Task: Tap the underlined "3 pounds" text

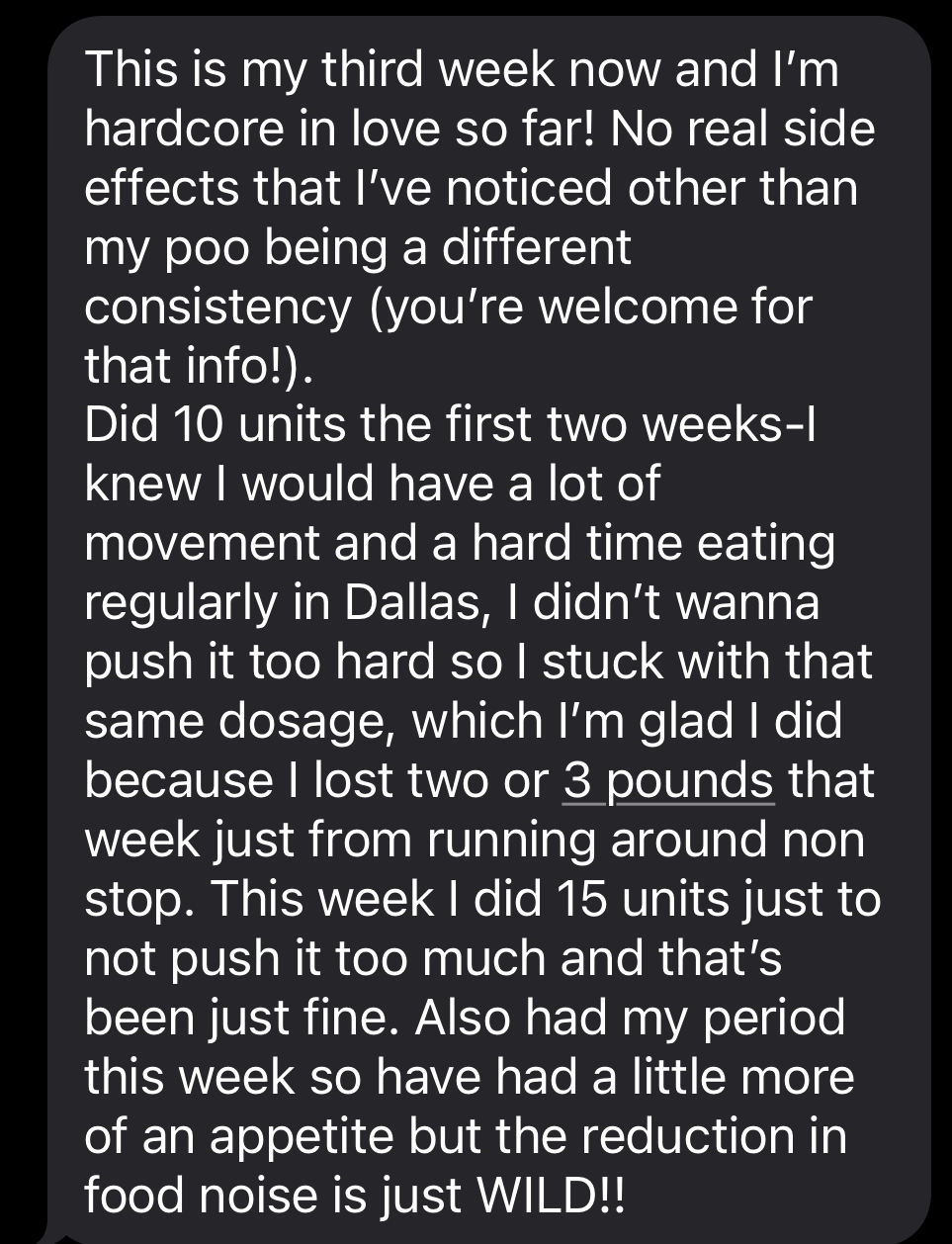Action: coord(668,780)
